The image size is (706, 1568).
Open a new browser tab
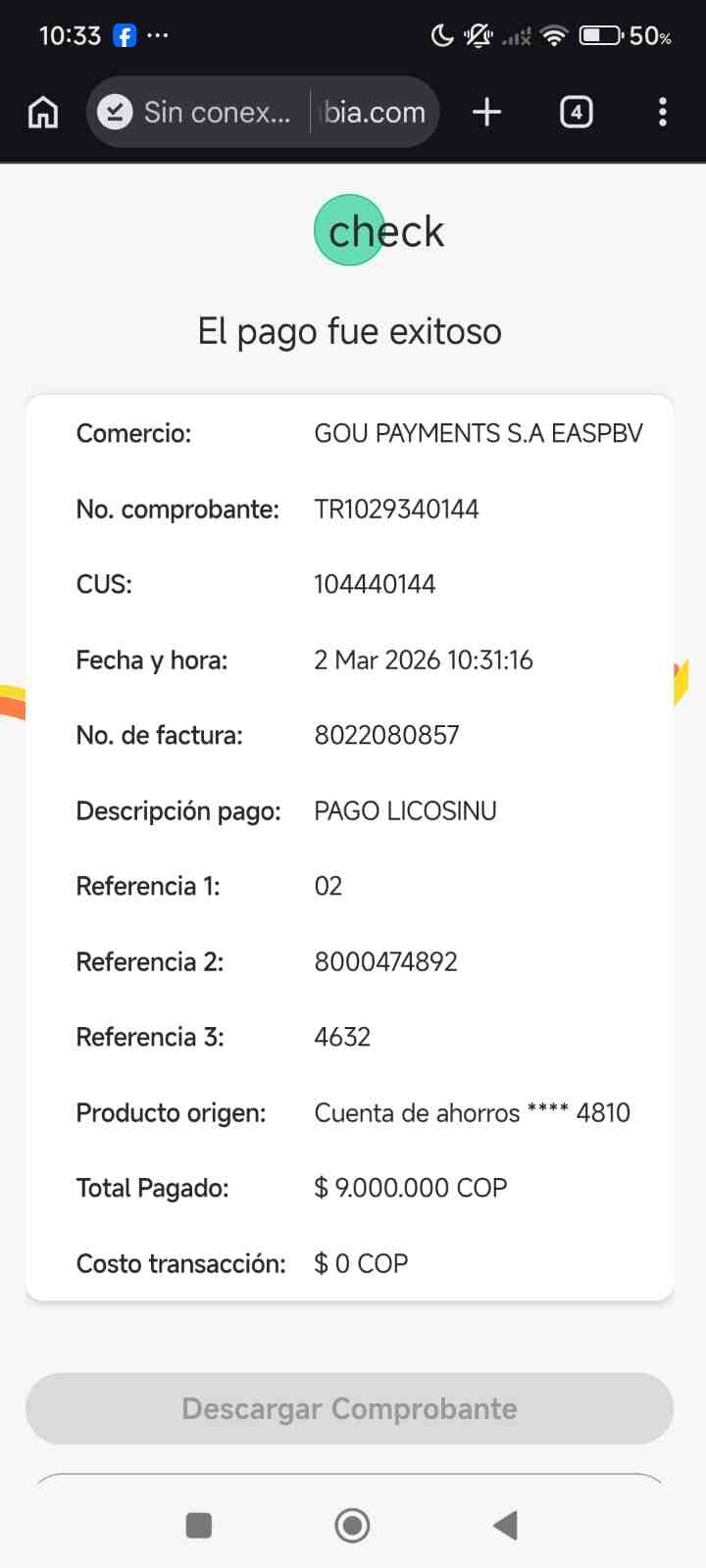[486, 112]
